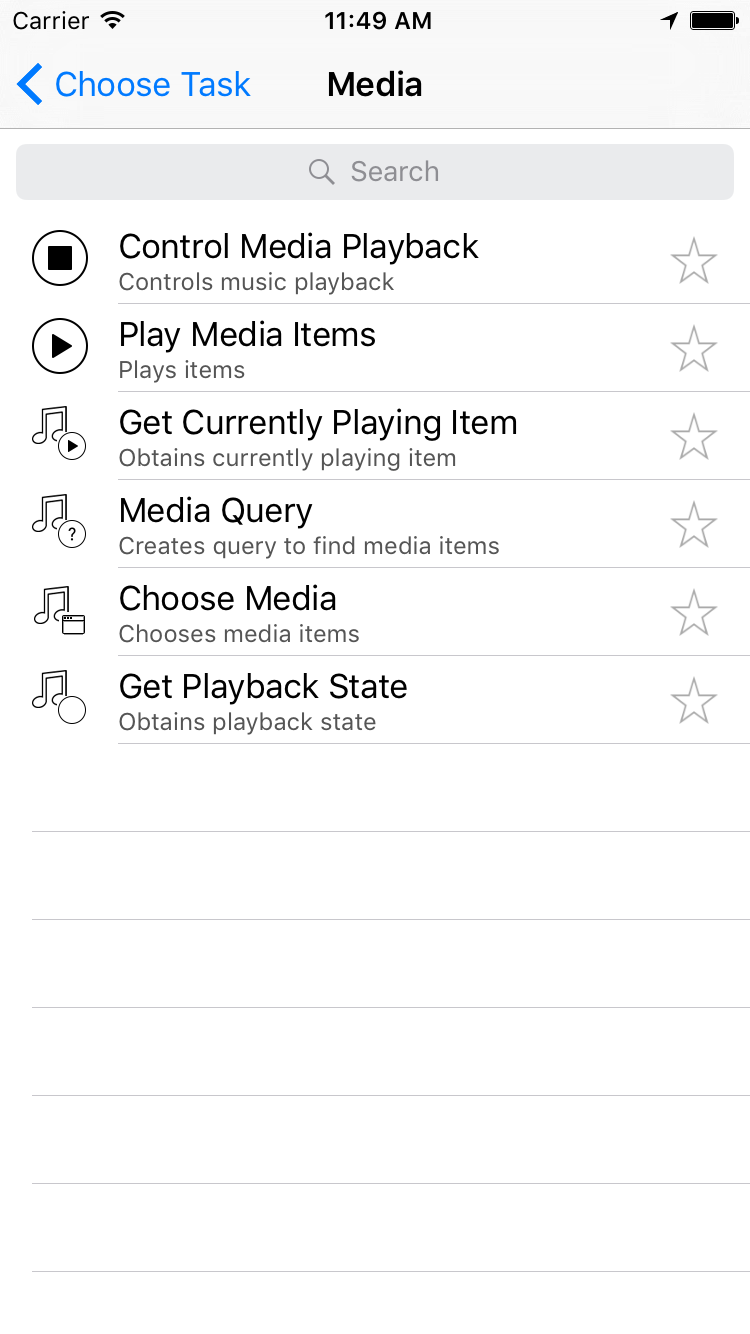Tap the star beside Media Query
Image resolution: width=750 pixels, height=1334 pixels.
693,525
